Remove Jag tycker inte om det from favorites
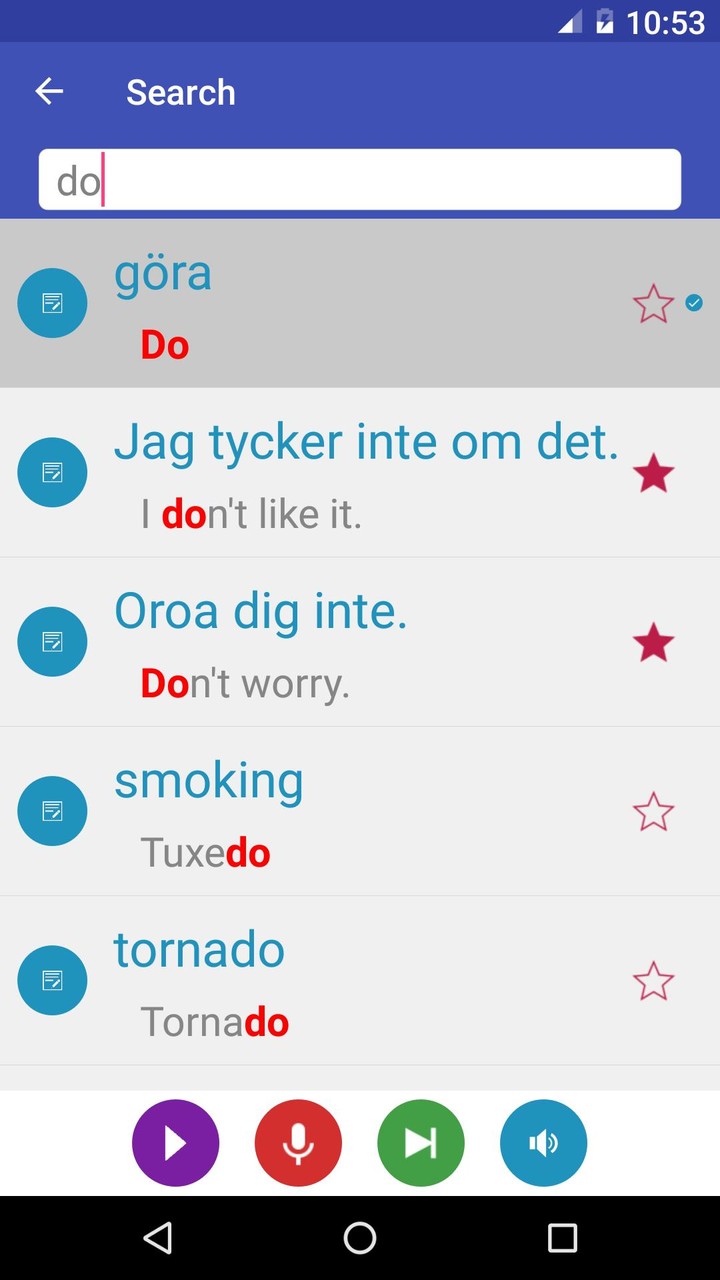 point(653,472)
